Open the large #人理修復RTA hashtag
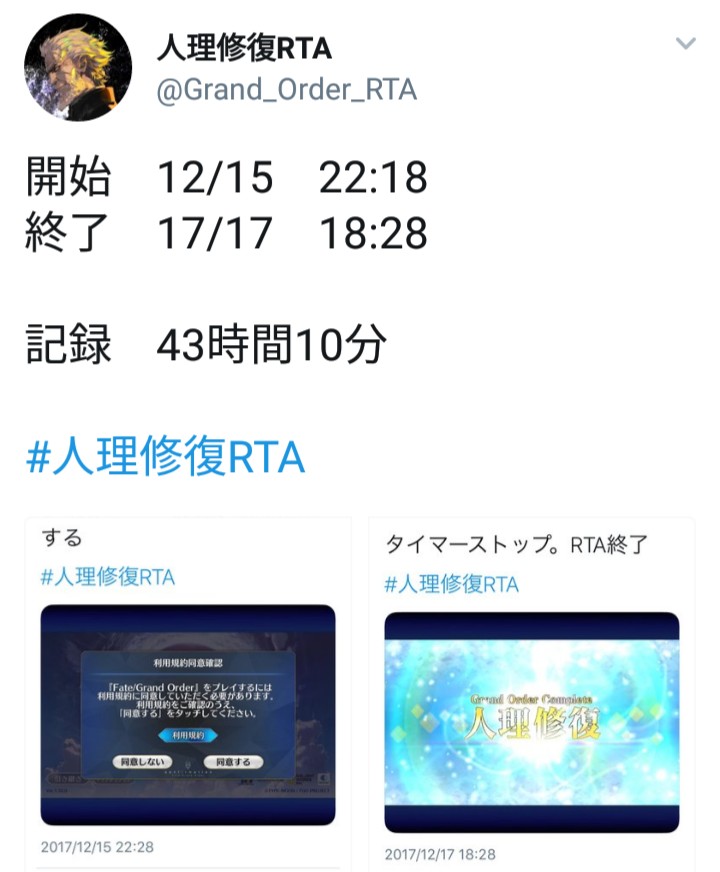Image resolution: width=720 pixels, height=872 pixels. tap(165, 458)
